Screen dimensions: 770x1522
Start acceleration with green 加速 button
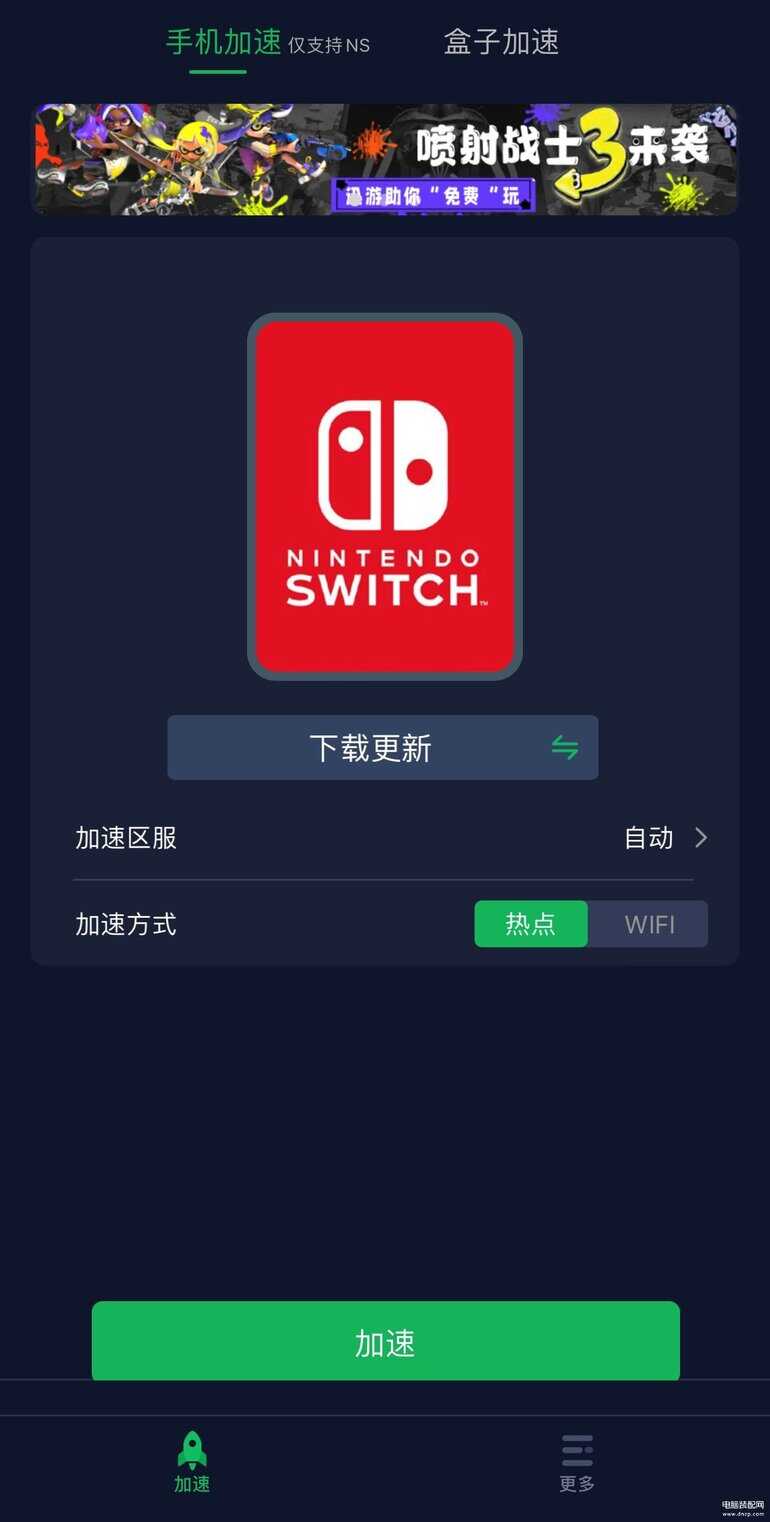pos(385,1342)
